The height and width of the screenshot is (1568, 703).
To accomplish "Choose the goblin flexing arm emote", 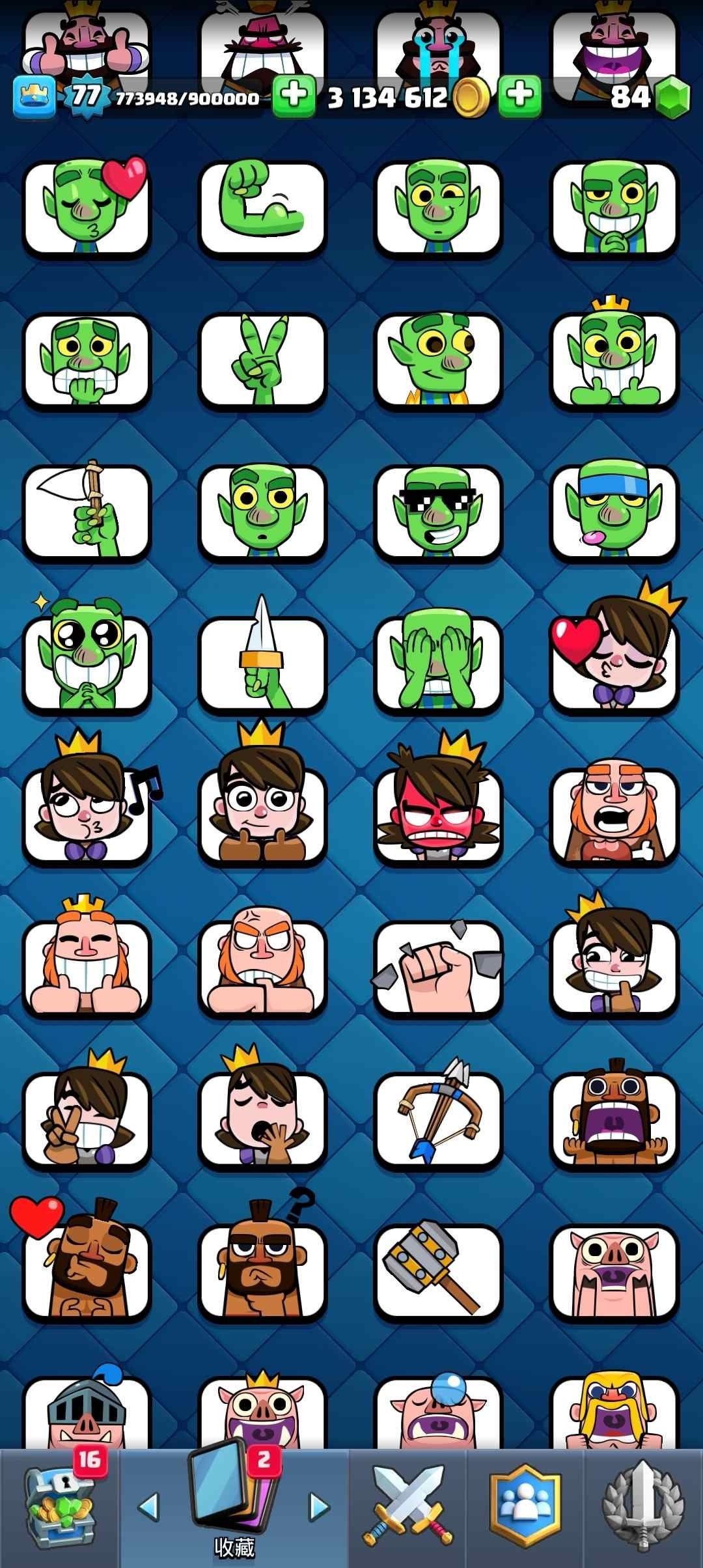I will point(262,208).
